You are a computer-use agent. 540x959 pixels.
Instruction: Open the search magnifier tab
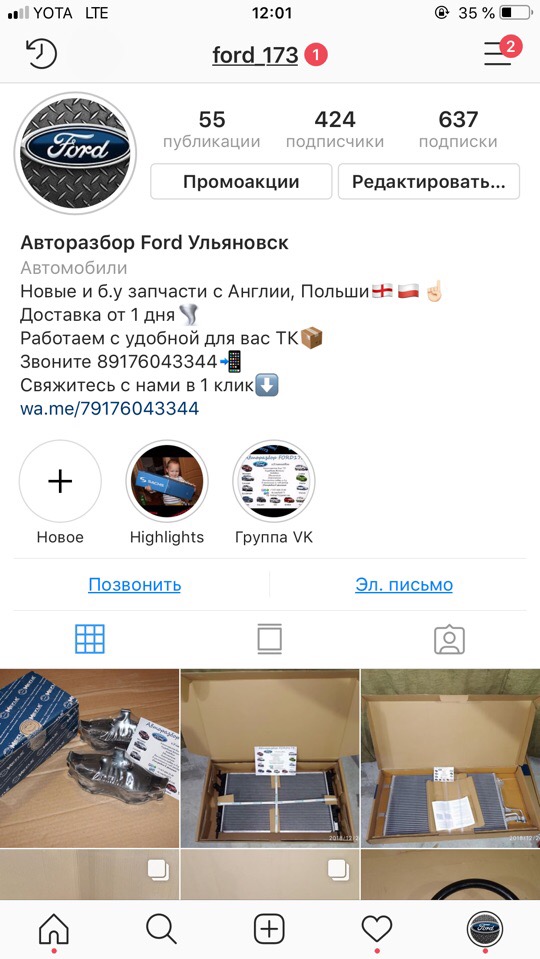click(161, 930)
